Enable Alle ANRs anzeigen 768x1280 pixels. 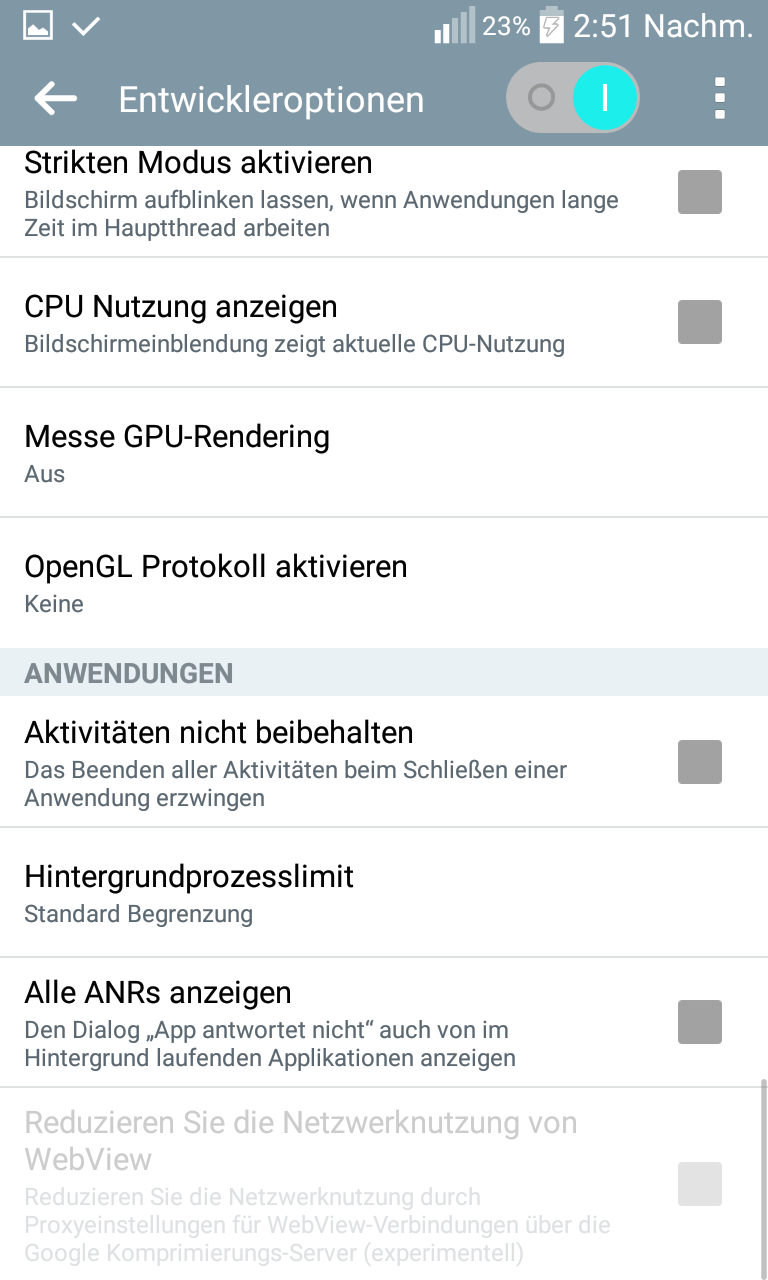coord(699,1022)
